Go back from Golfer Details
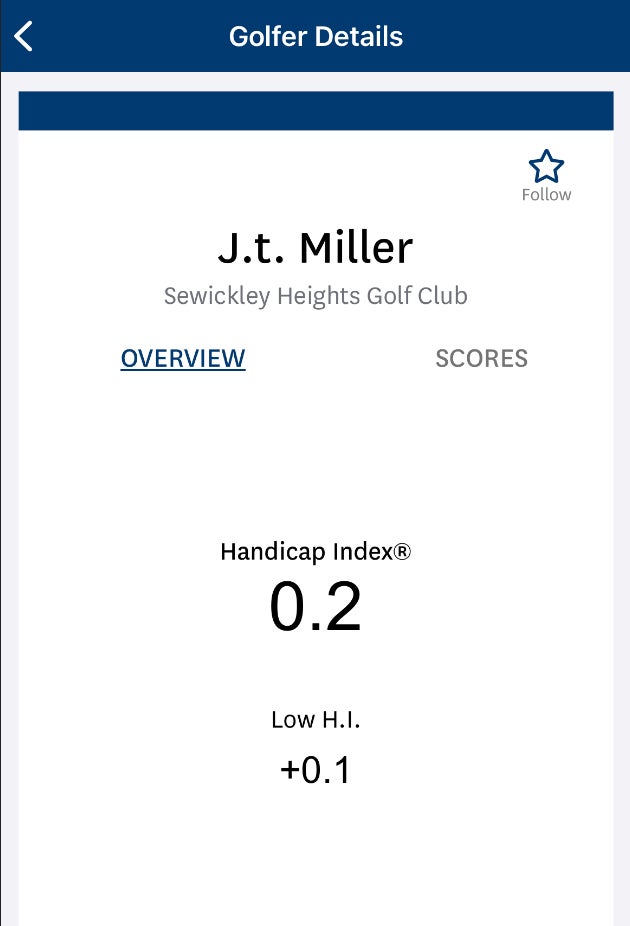630x926 pixels. (24, 37)
